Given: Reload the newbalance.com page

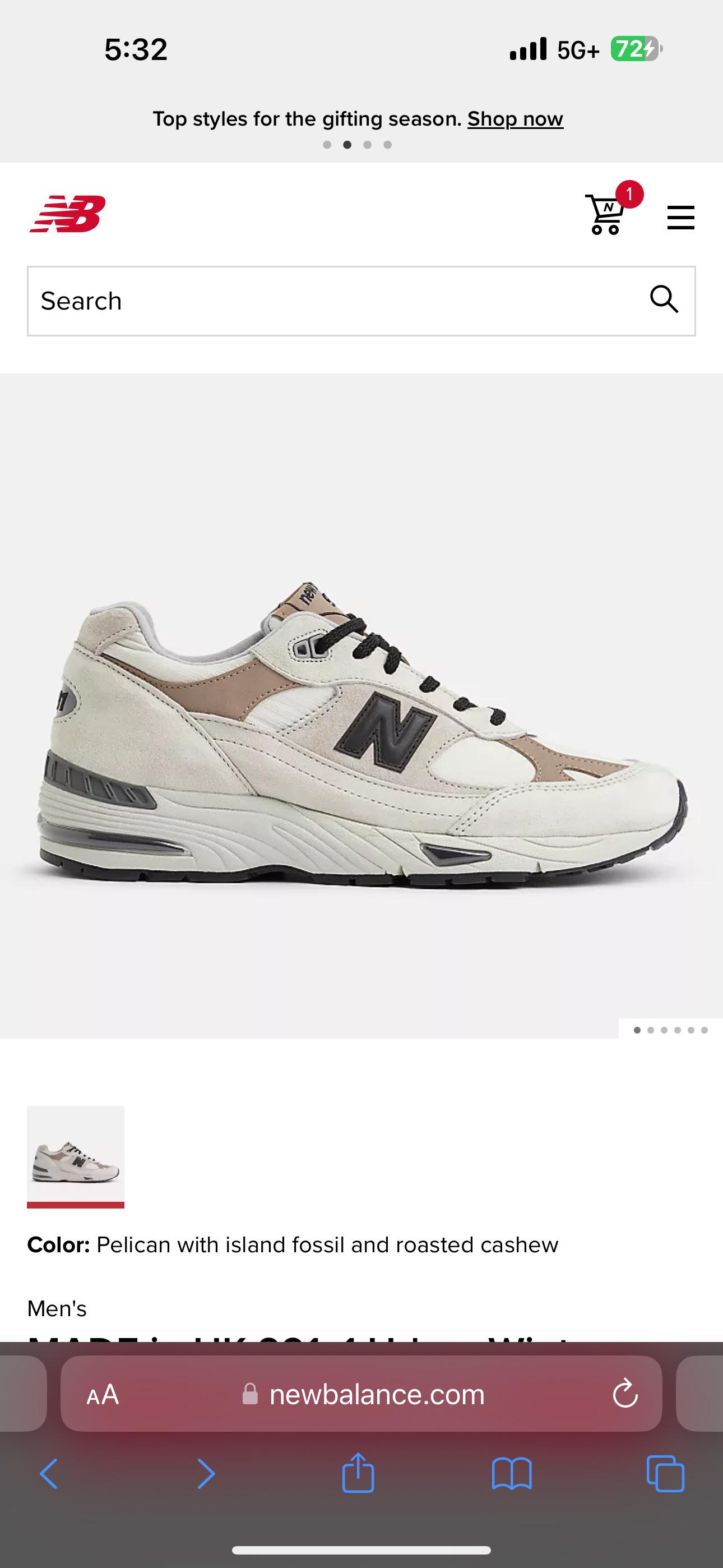Looking at the screenshot, I should tap(624, 1394).
